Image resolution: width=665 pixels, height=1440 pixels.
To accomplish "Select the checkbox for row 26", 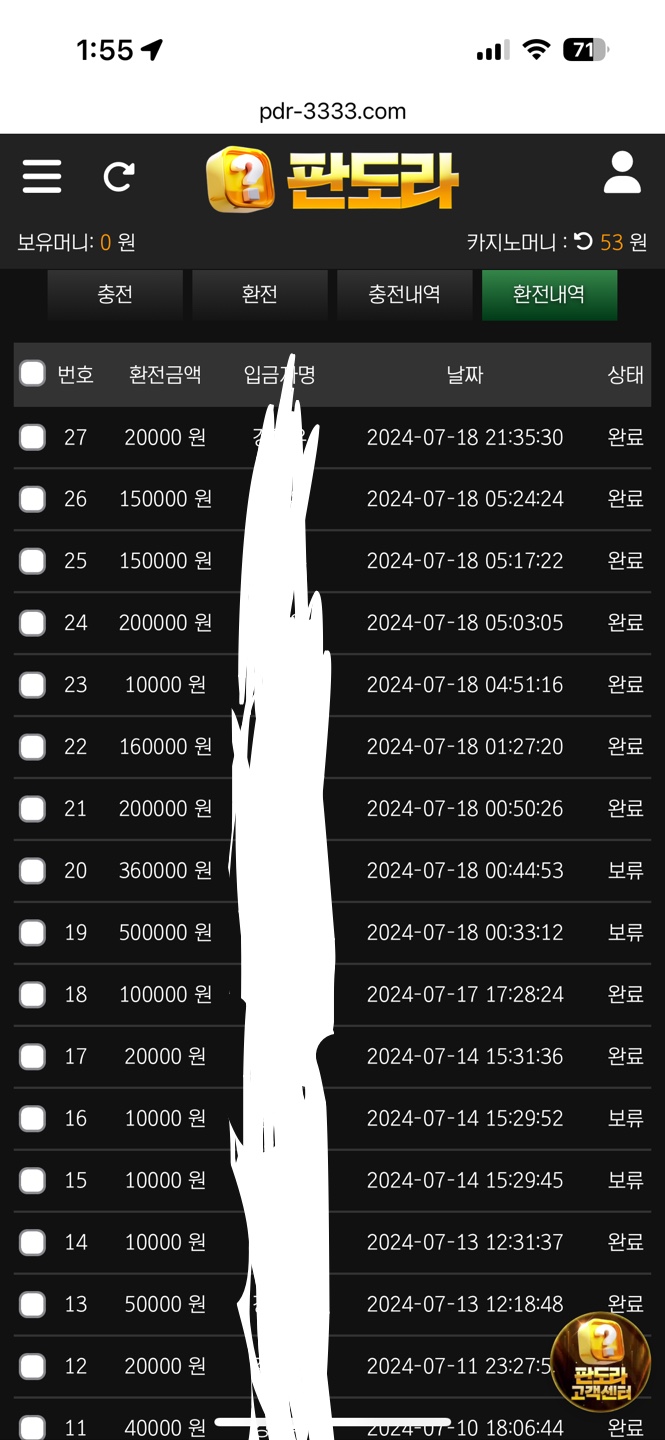I will (33, 499).
